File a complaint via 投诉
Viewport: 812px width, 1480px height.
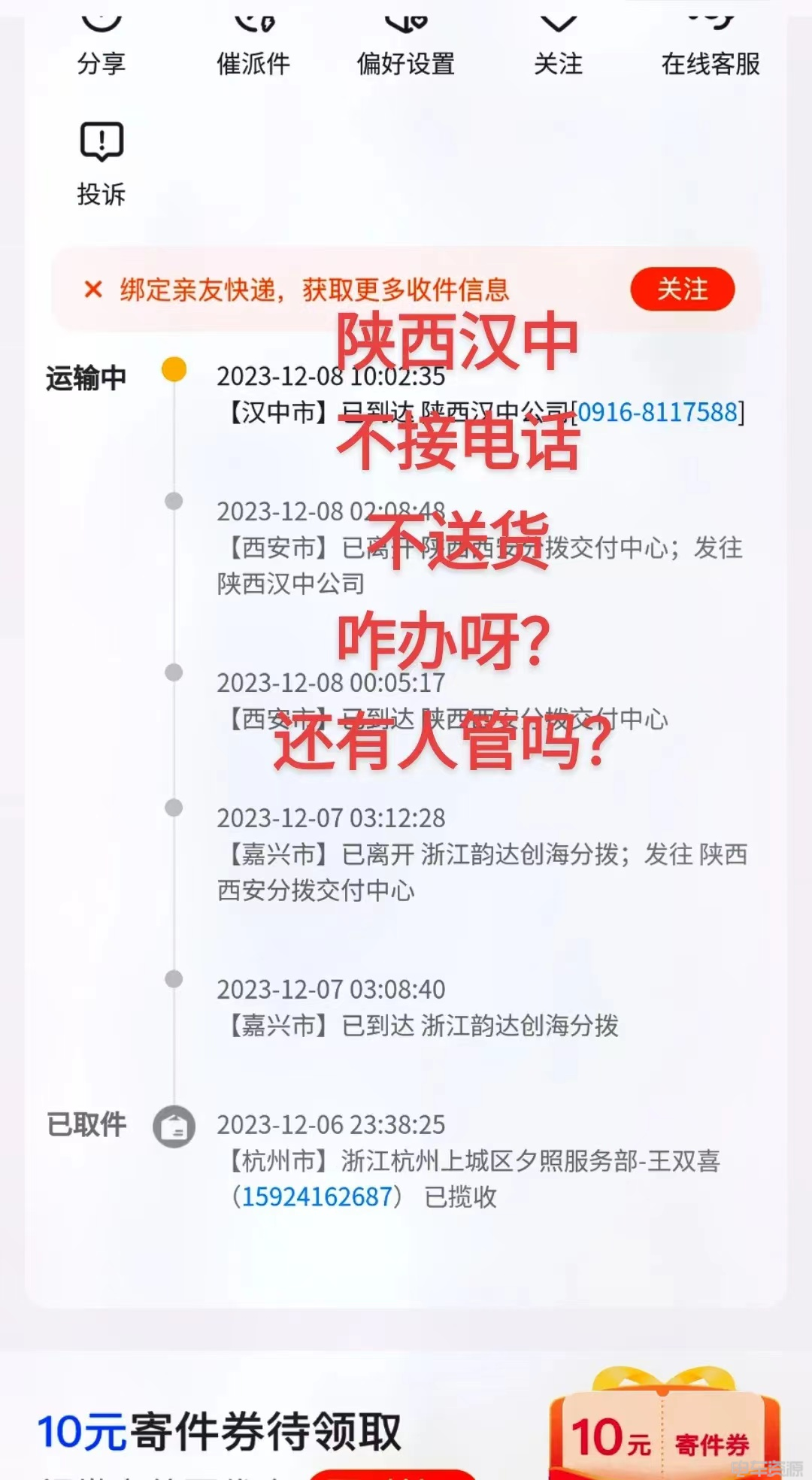(101, 163)
